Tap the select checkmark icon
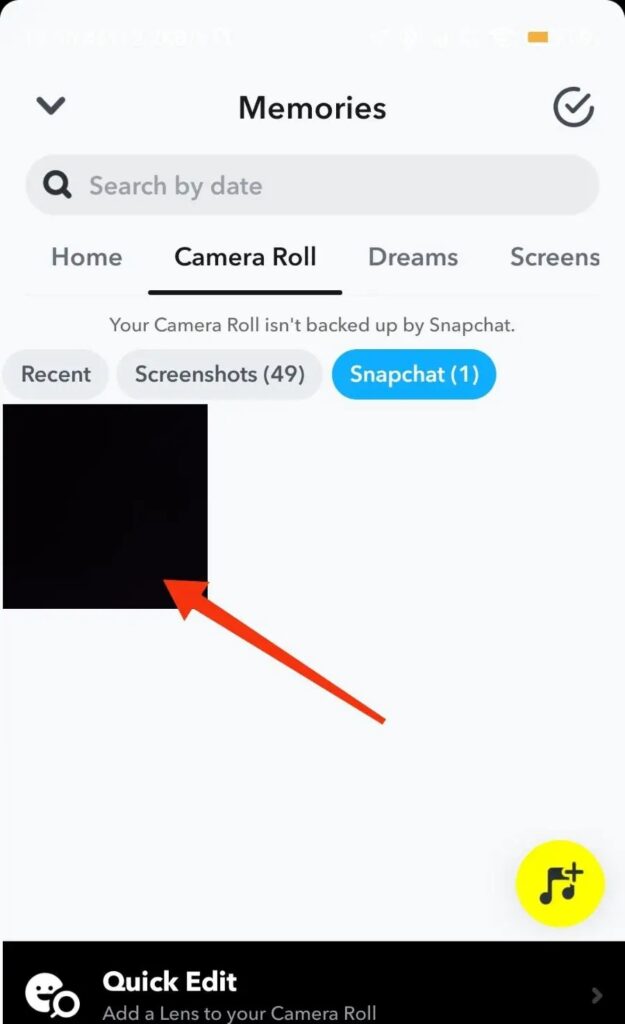625x1024 pixels. [574, 108]
